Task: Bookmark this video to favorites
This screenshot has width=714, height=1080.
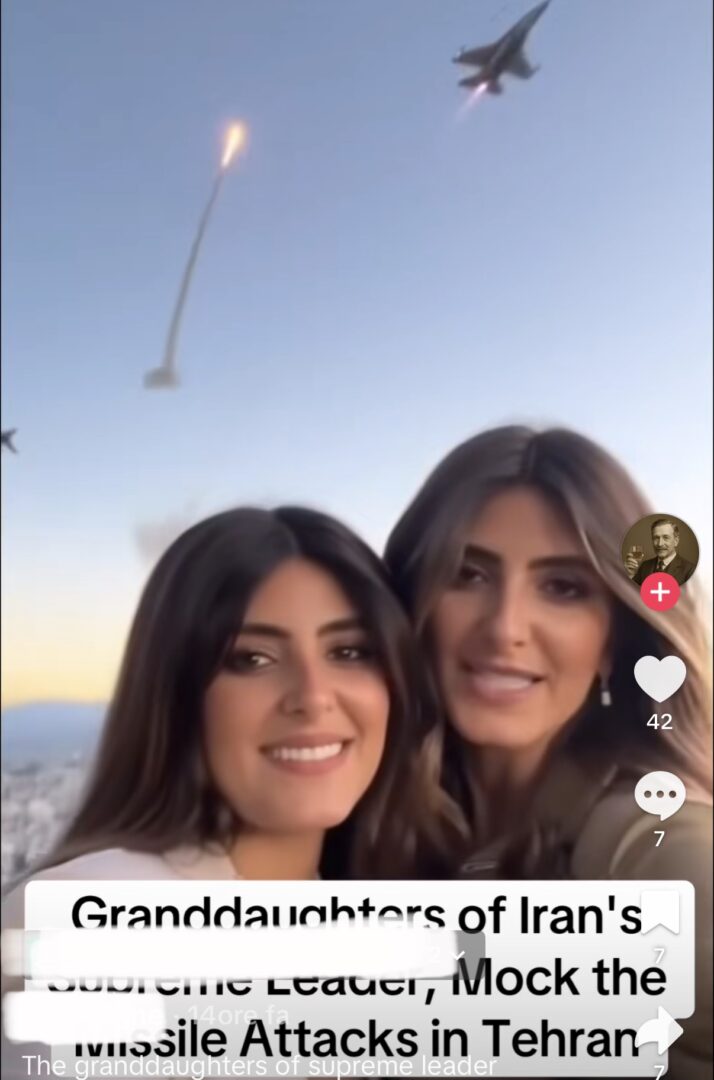Action: click(x=659, y=912)
